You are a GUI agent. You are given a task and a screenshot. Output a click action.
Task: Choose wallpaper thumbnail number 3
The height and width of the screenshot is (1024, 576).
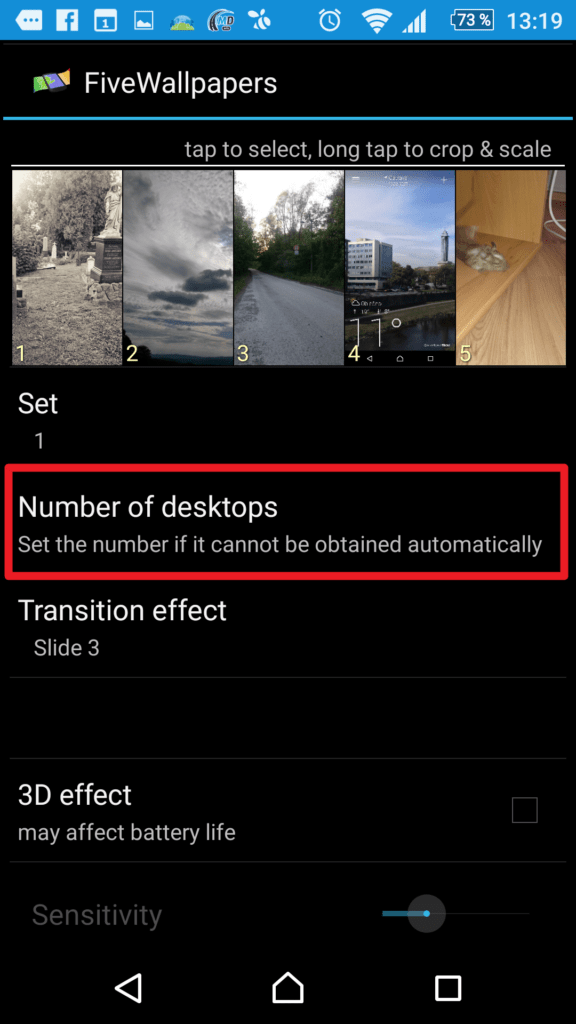289,268
